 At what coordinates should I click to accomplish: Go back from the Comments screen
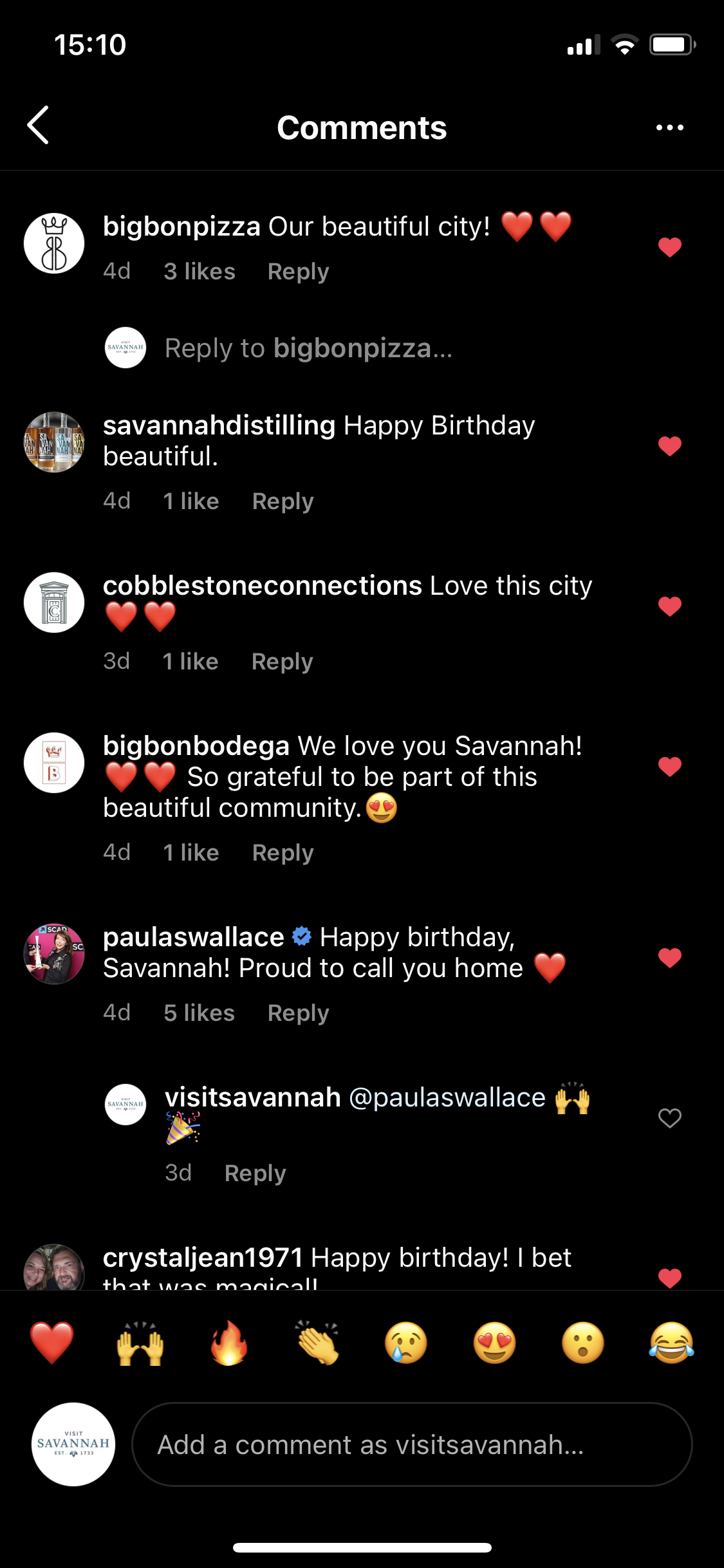point(39,126)
